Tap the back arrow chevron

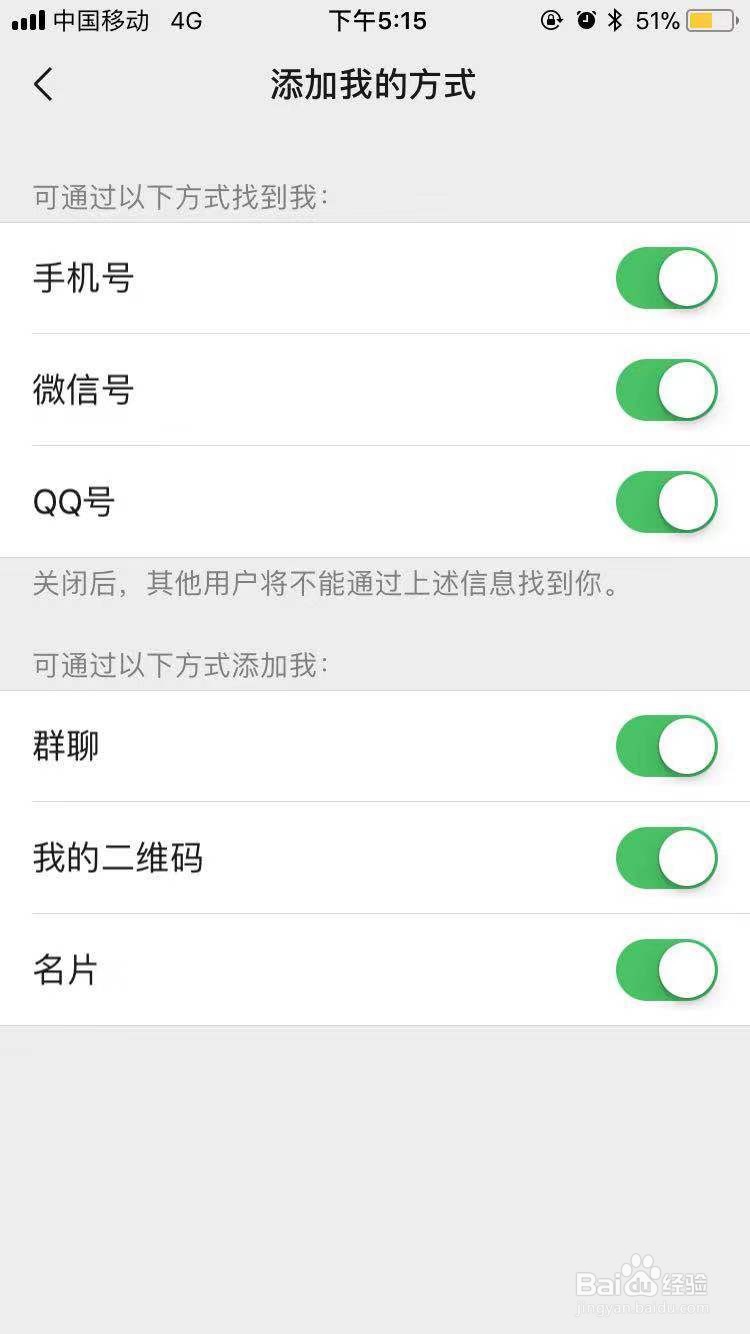(42, 85)
